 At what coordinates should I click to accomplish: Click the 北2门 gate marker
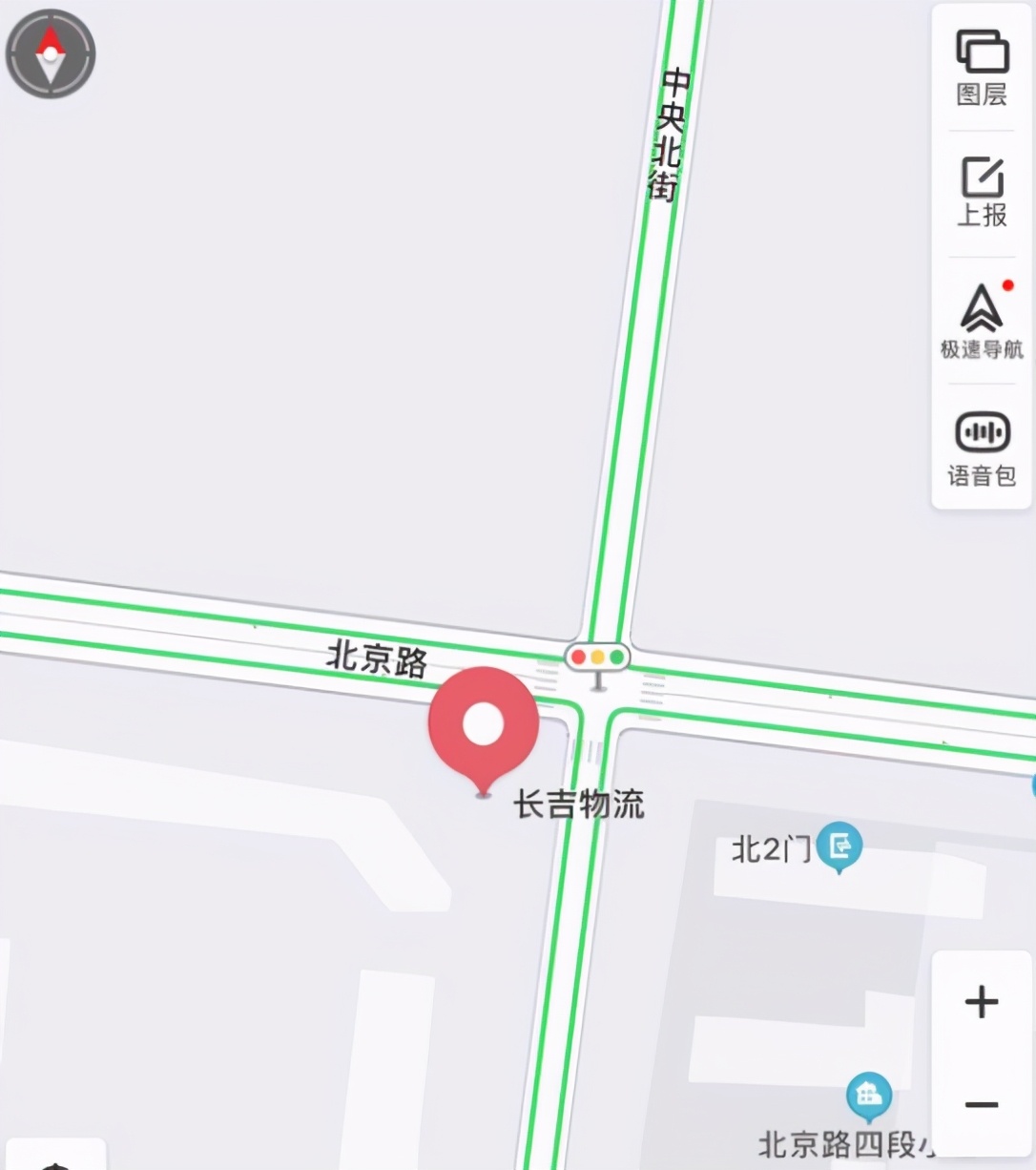pyautogui.click(x=838, y=846)
